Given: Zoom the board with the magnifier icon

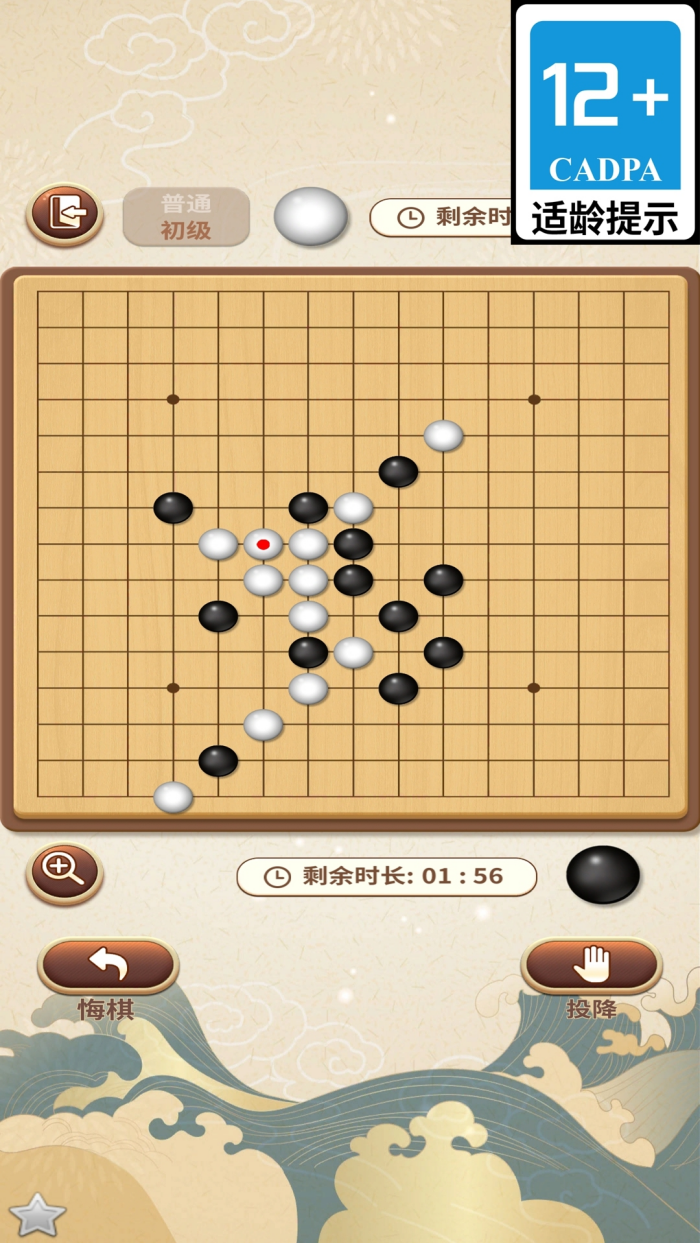Looking at the screenshot, I should pos(64,872).
